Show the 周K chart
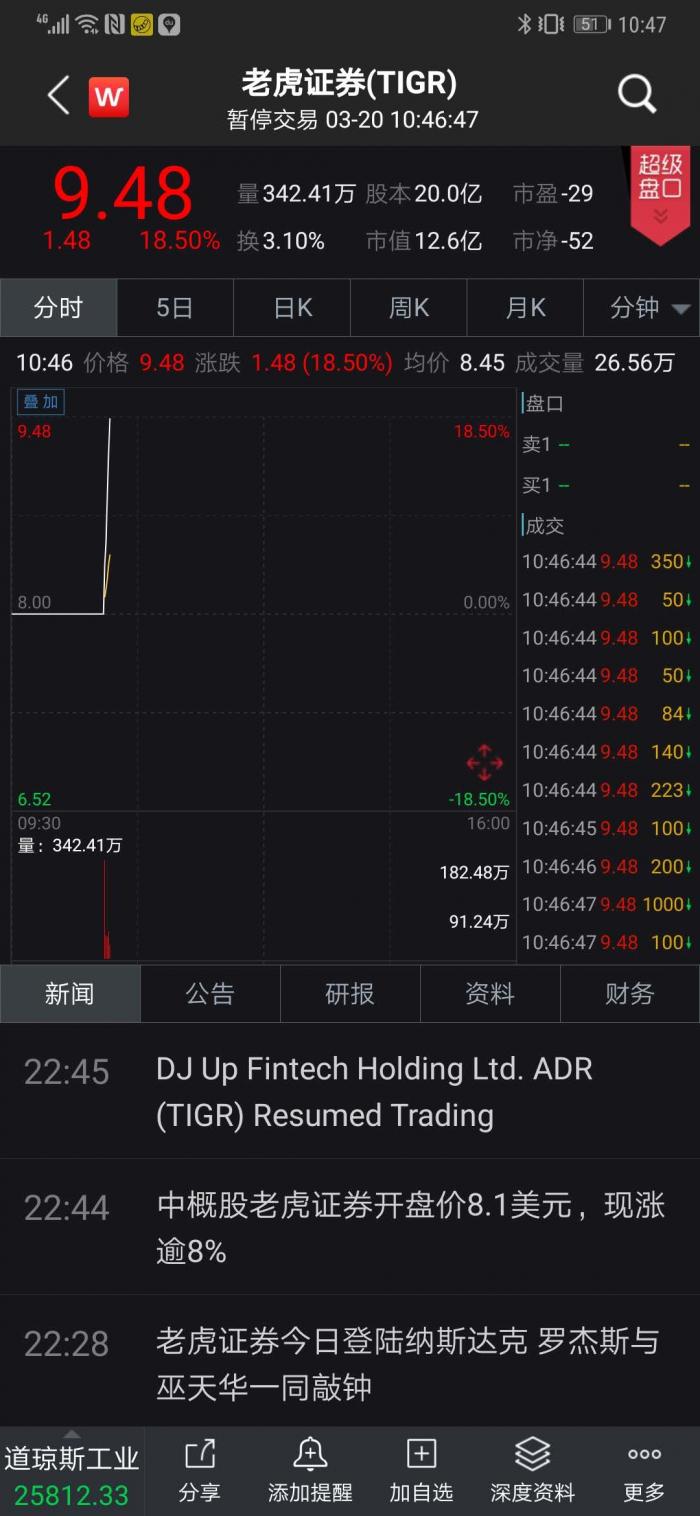This screenshot has width=700, height=1516. [x=409, y=308]
